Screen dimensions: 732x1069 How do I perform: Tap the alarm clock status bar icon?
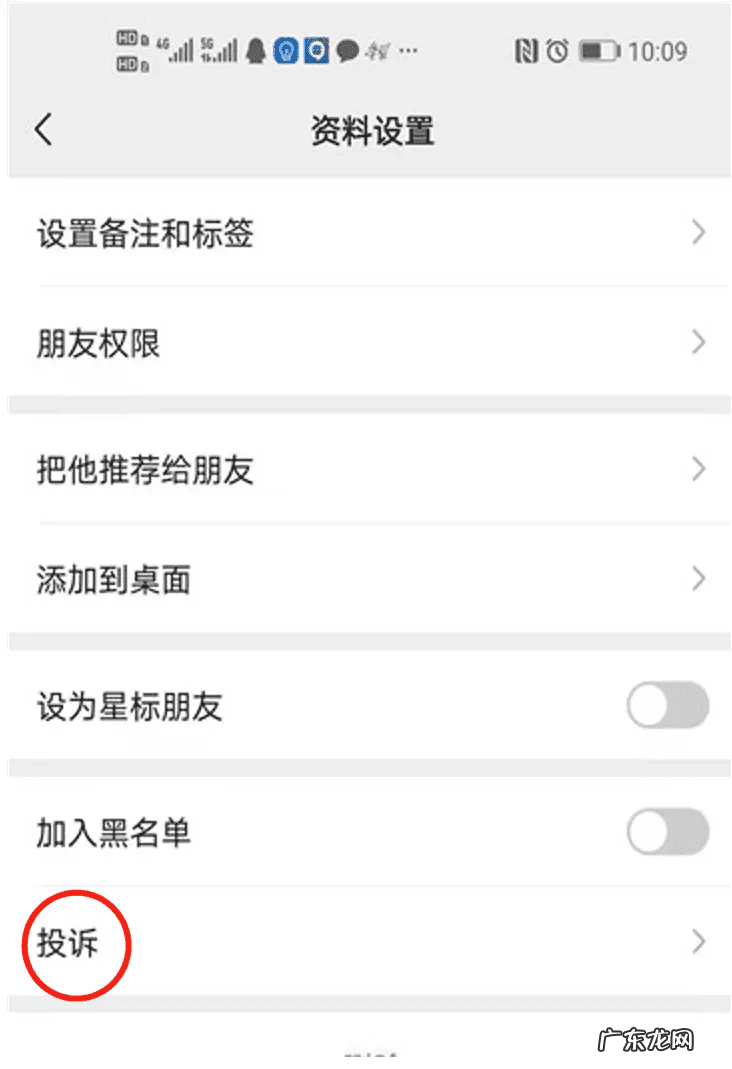pos(558,50)
